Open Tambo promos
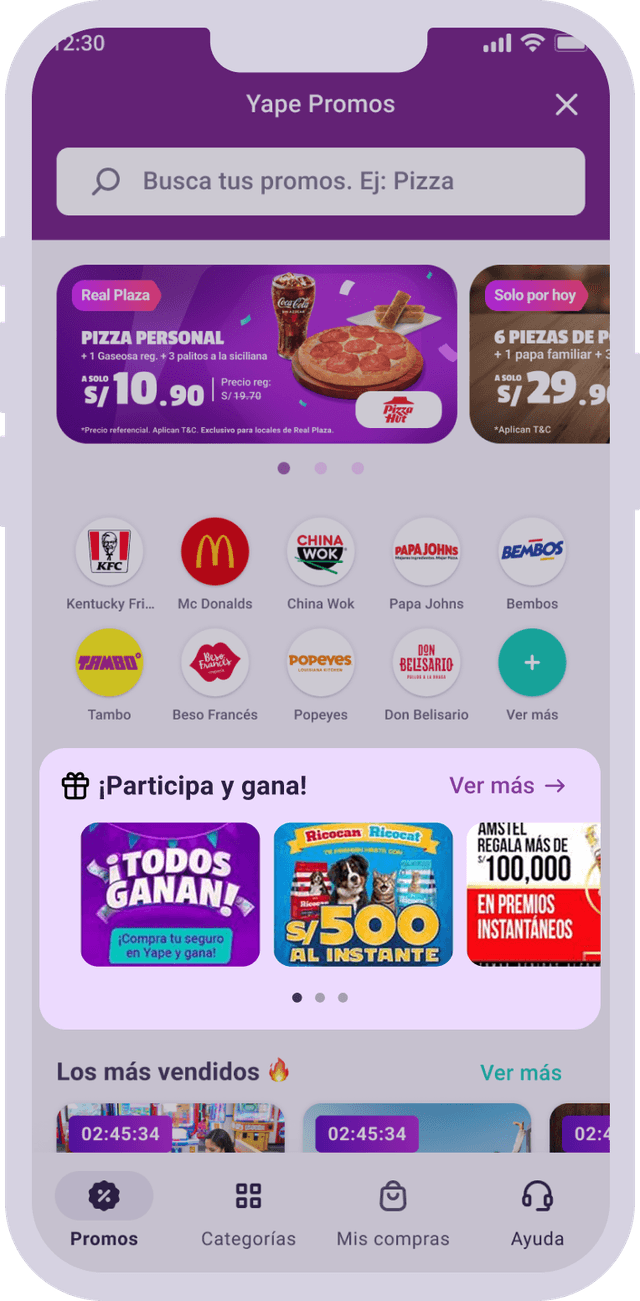Image resolution: width=640 pixels, height=1301 pixels. 109,662
